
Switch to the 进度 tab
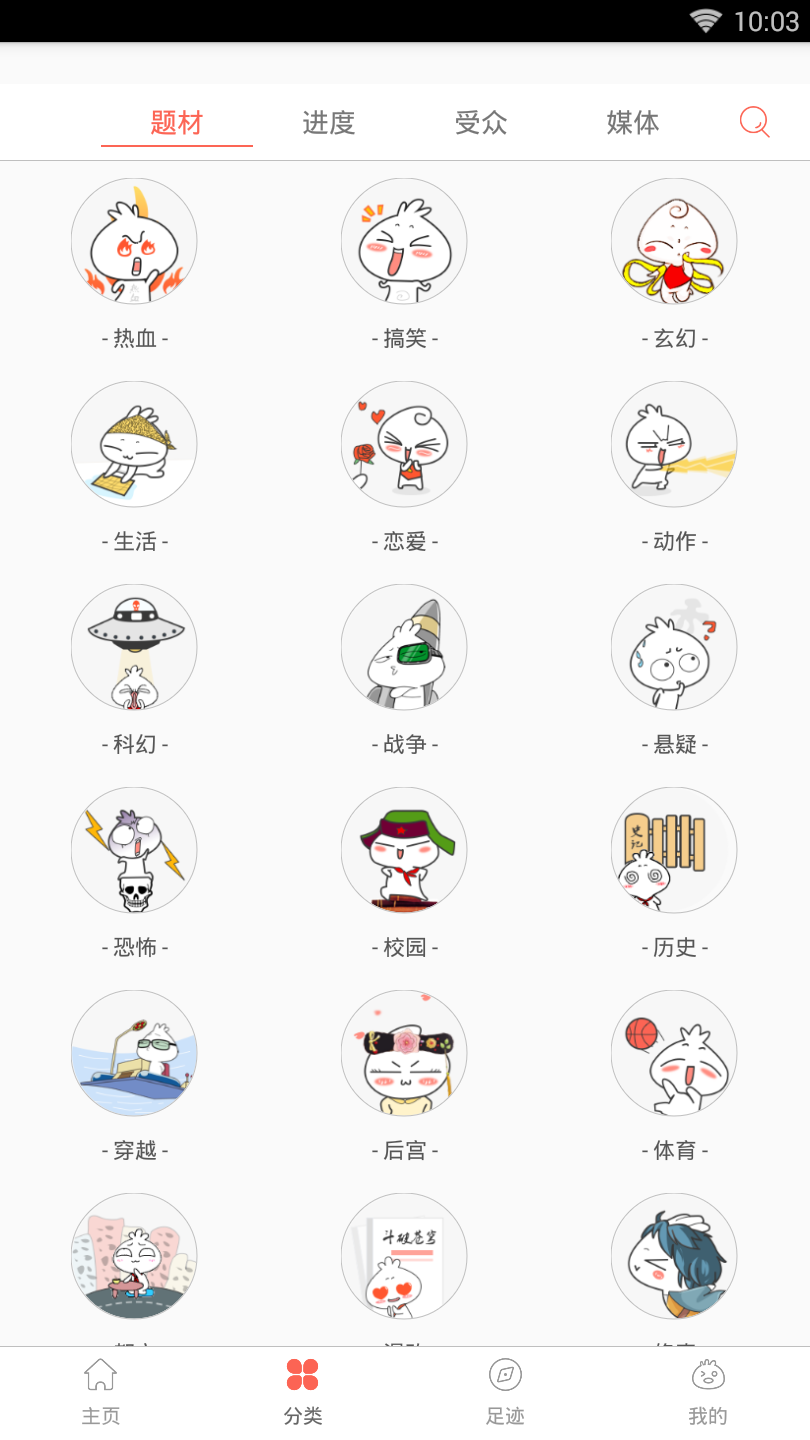pos(328,121)
